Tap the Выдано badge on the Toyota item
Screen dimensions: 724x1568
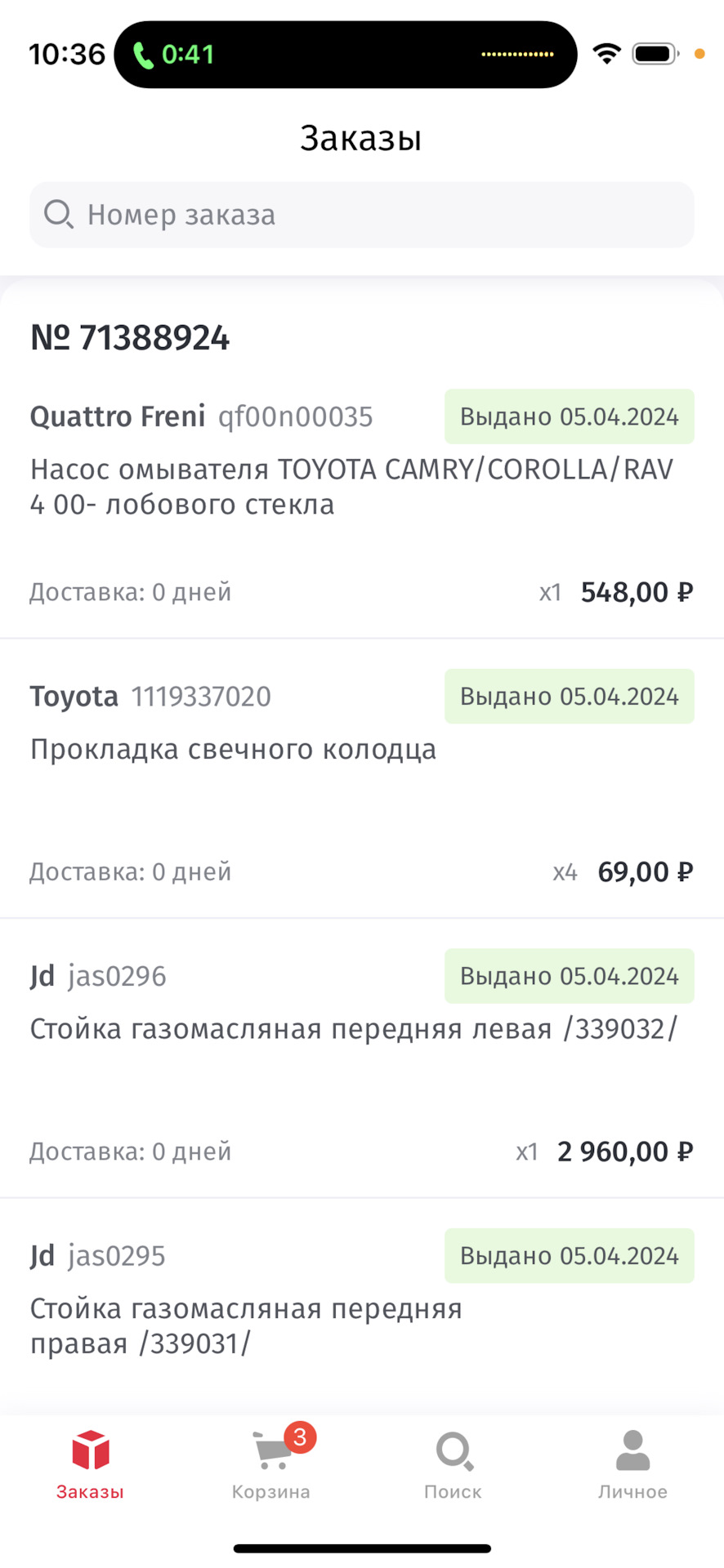569,696
